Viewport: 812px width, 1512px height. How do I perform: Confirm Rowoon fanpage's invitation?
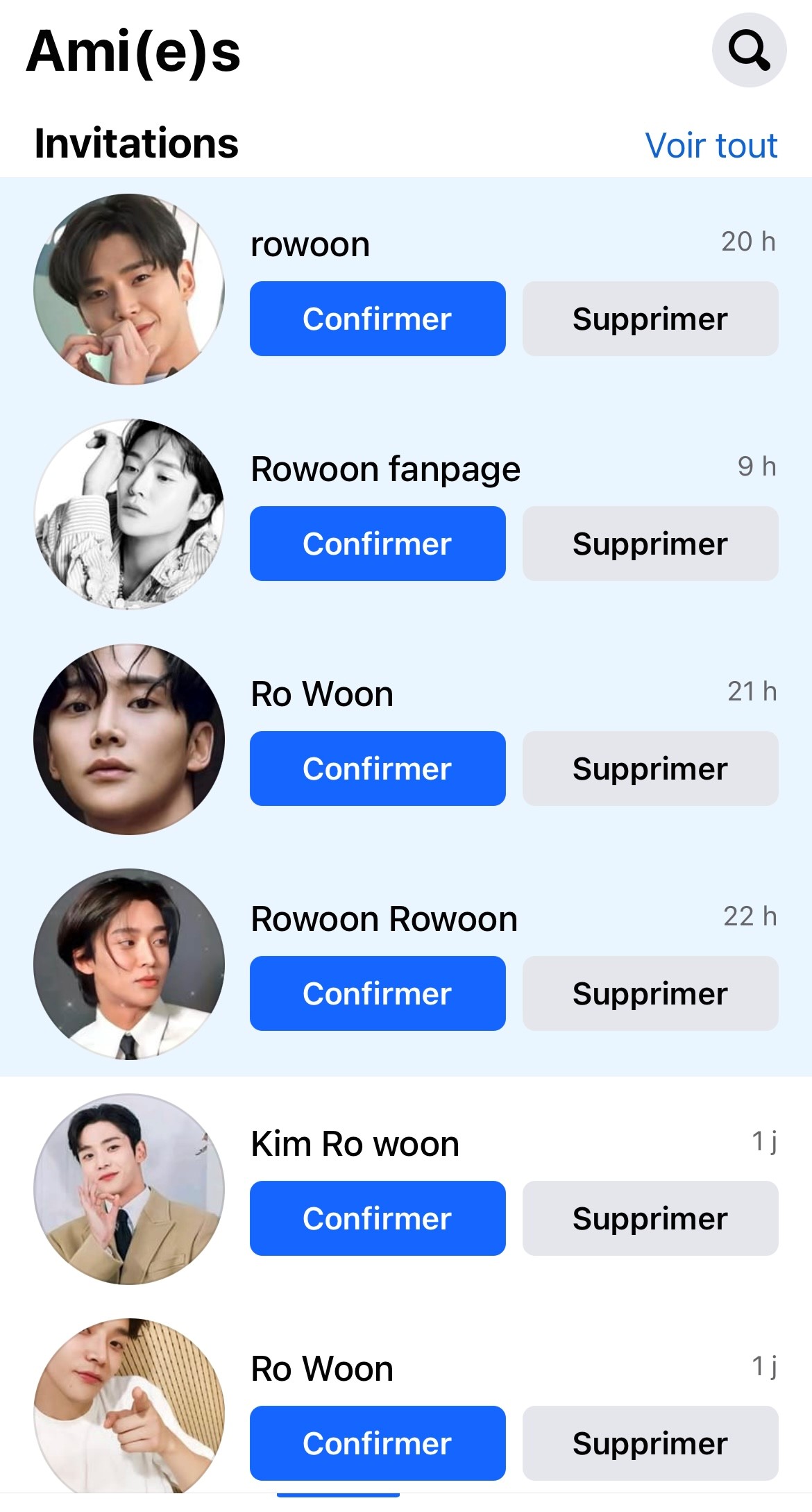point(378,544)
